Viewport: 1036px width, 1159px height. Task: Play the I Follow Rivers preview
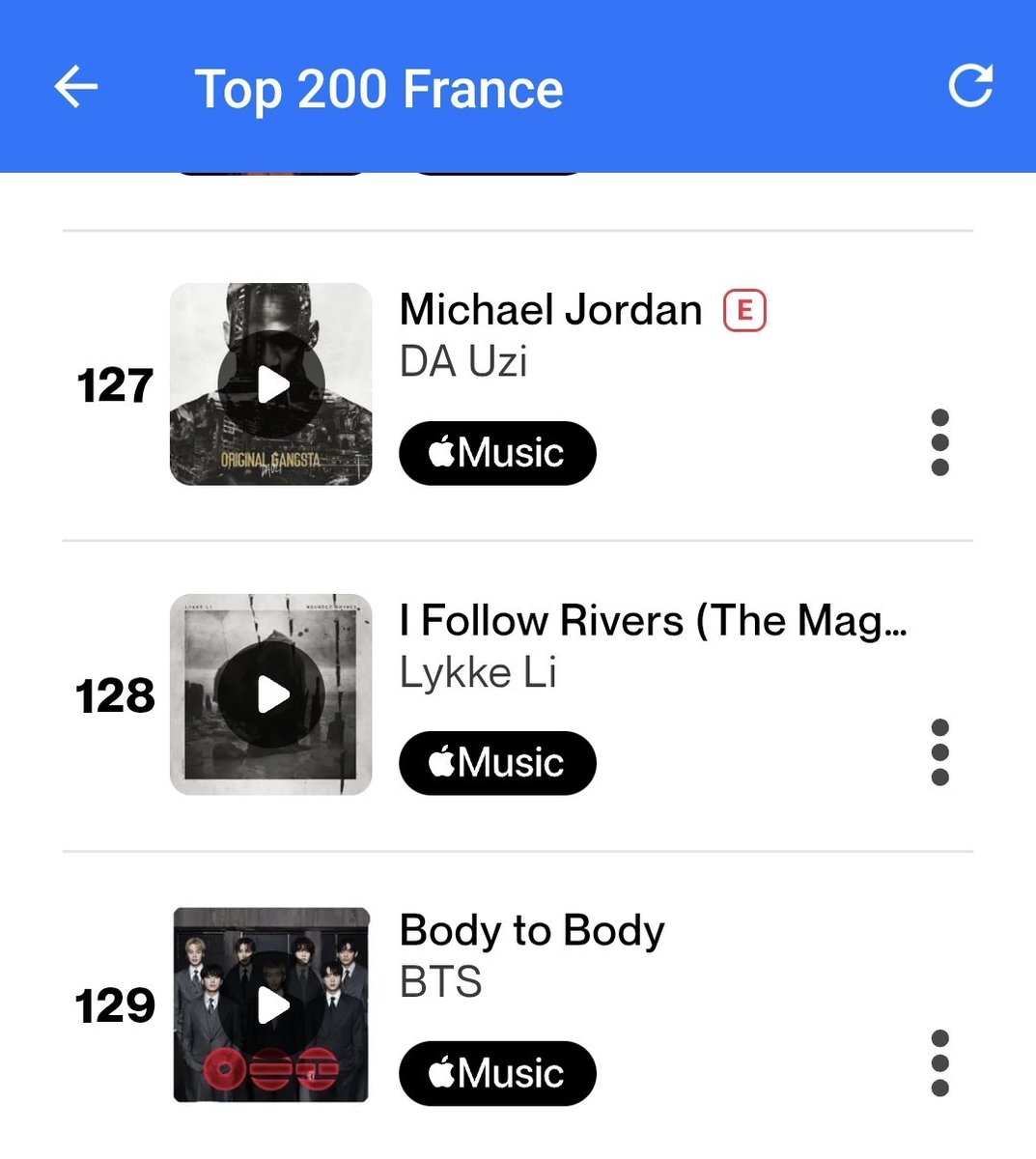pos(271,694)
